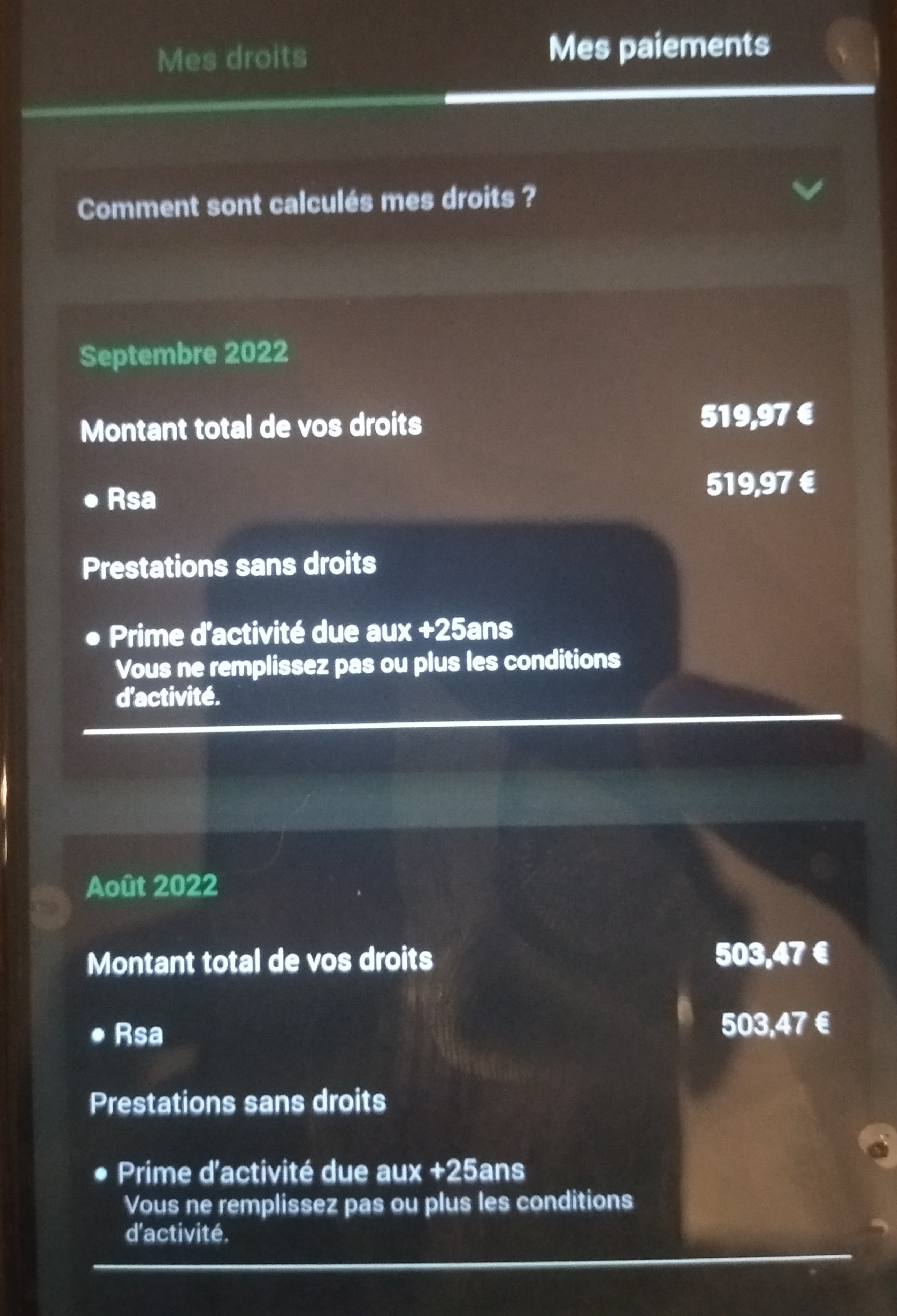Open the Mes paiements tab

[x=659, y=47]
